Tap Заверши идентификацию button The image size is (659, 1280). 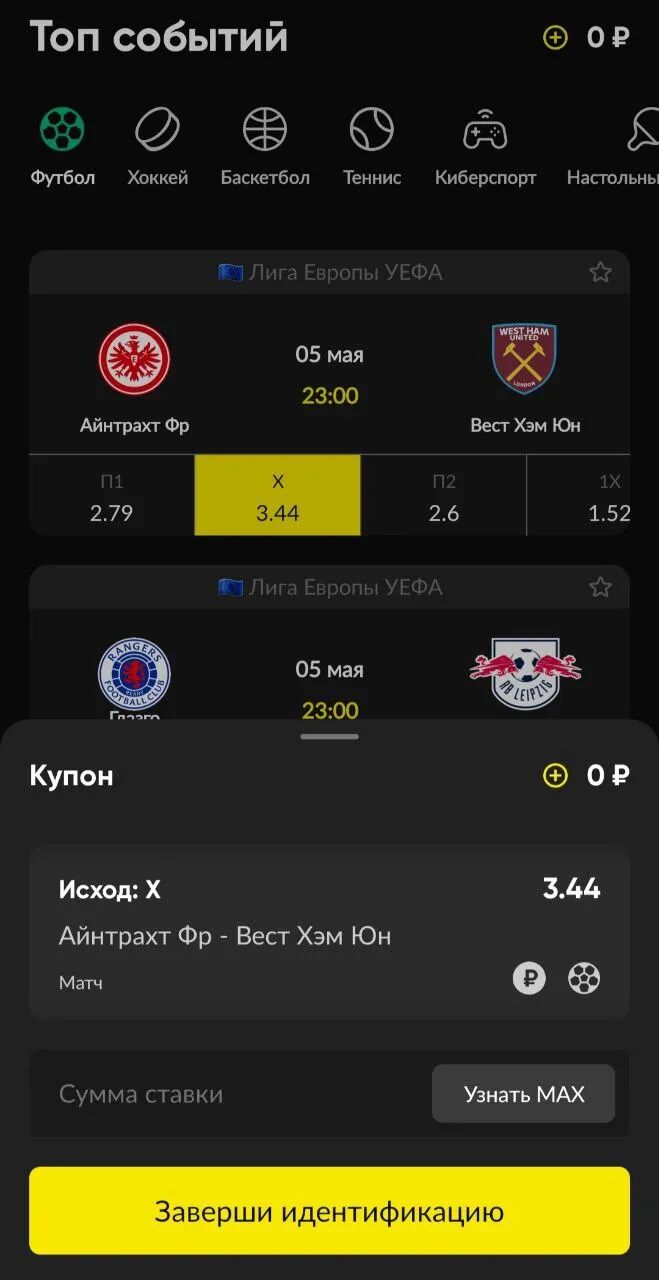pos(329,1212)
